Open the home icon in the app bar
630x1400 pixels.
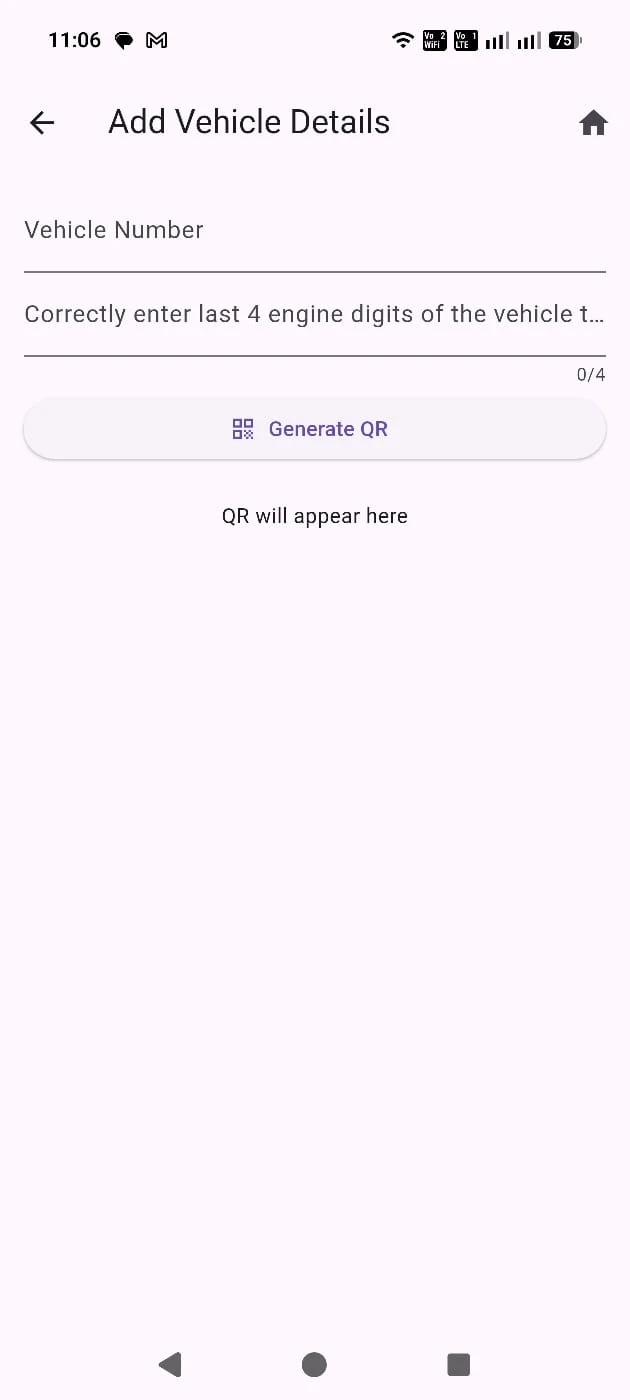[x=593, y=123]
